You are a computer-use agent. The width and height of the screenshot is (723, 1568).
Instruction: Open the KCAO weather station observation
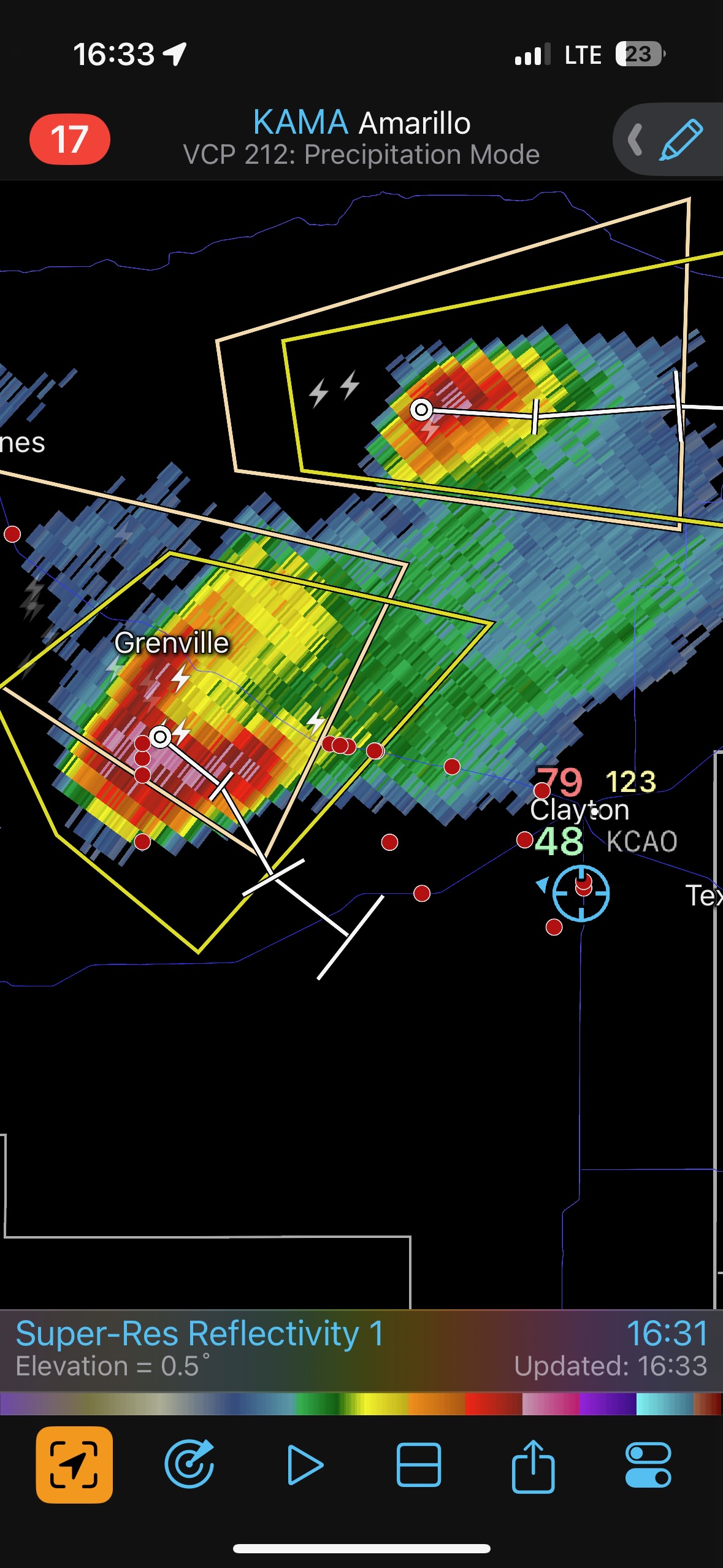(641, 841)
